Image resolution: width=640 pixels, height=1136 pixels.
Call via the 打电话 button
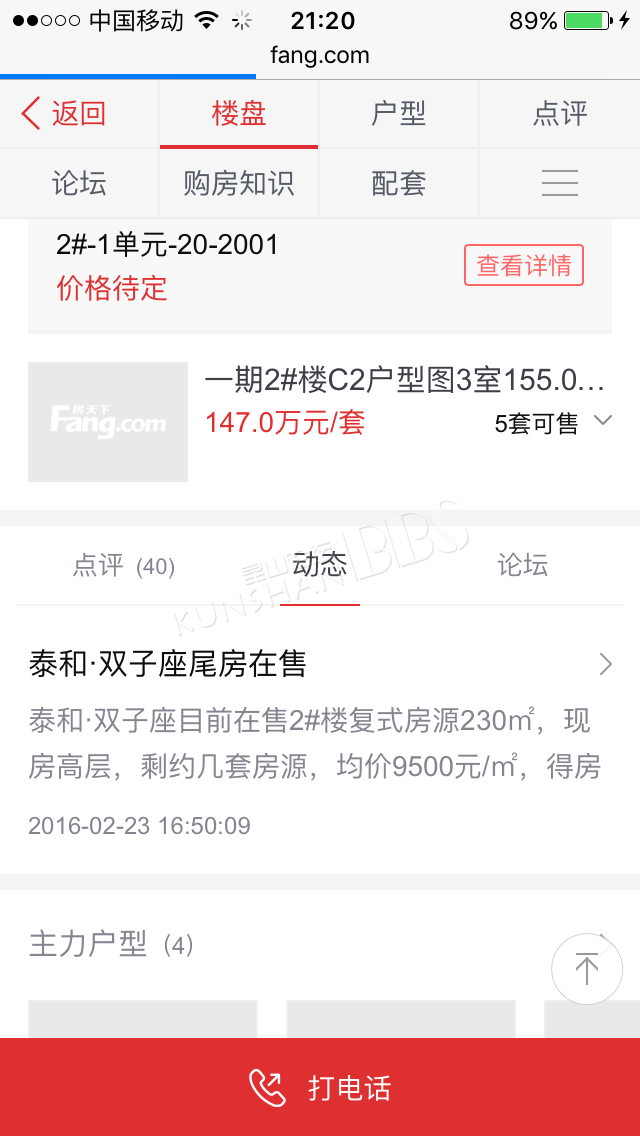(320, 1087)
